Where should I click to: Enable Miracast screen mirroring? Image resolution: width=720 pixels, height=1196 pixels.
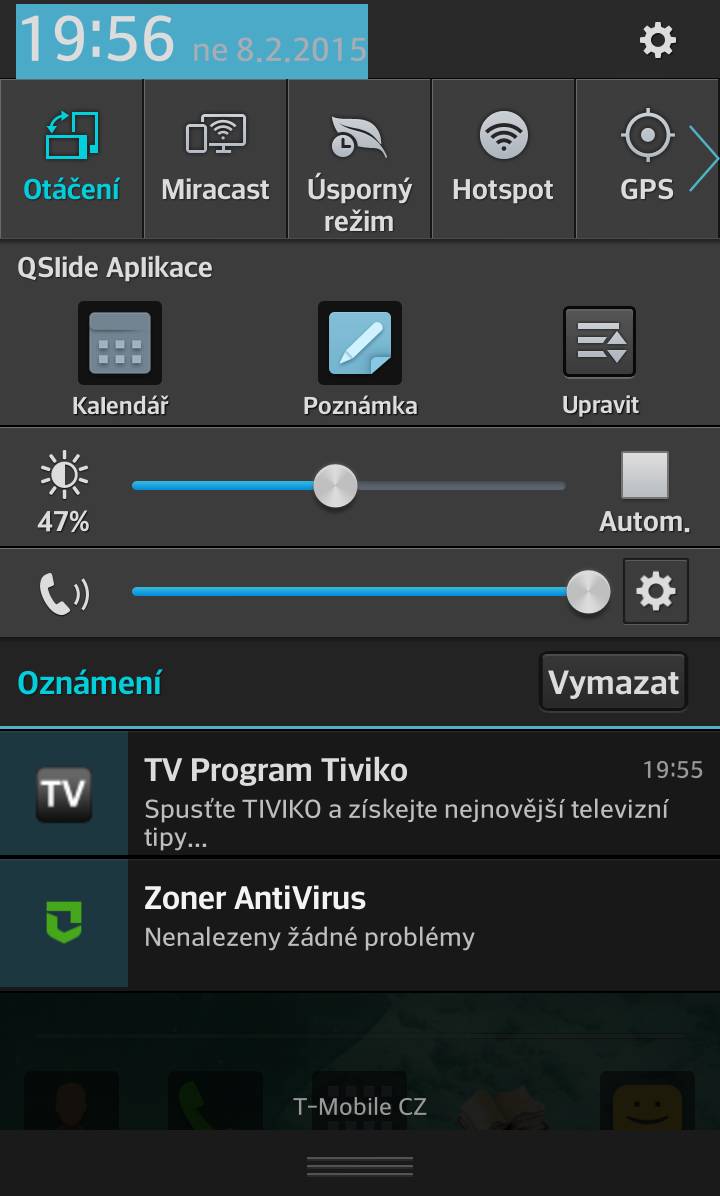[x=215, y=157]
